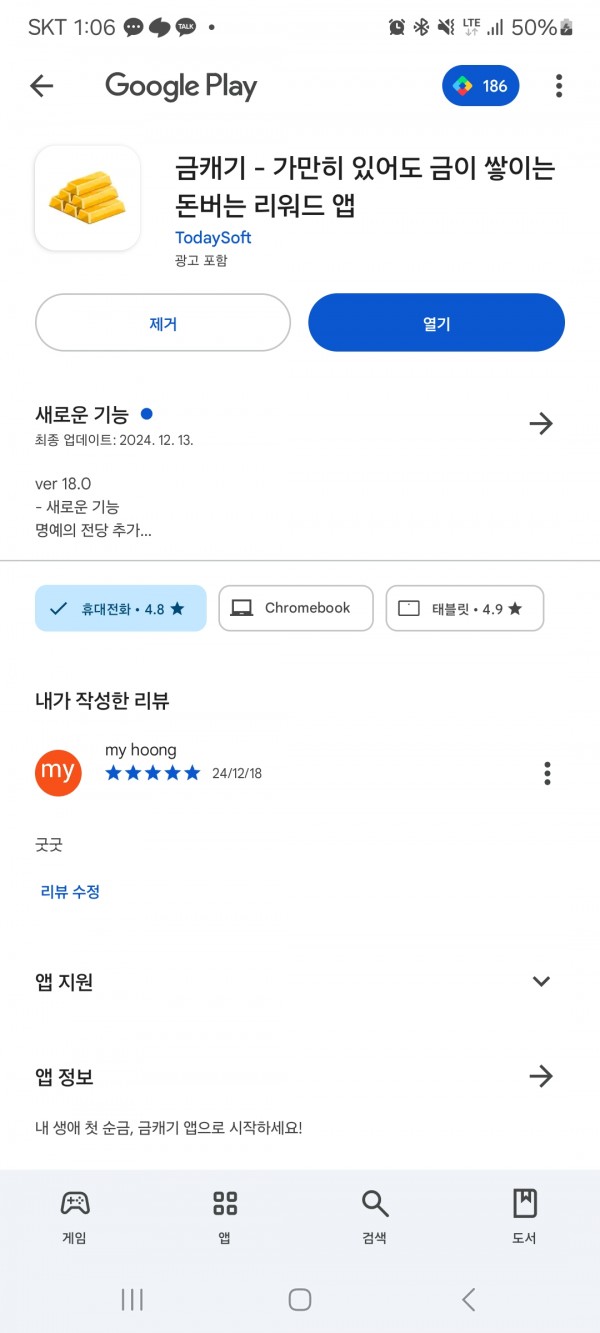Screen dimensions: 600x1333
Task: Tap the 제거 uninstall button
Action: (163, 323)
